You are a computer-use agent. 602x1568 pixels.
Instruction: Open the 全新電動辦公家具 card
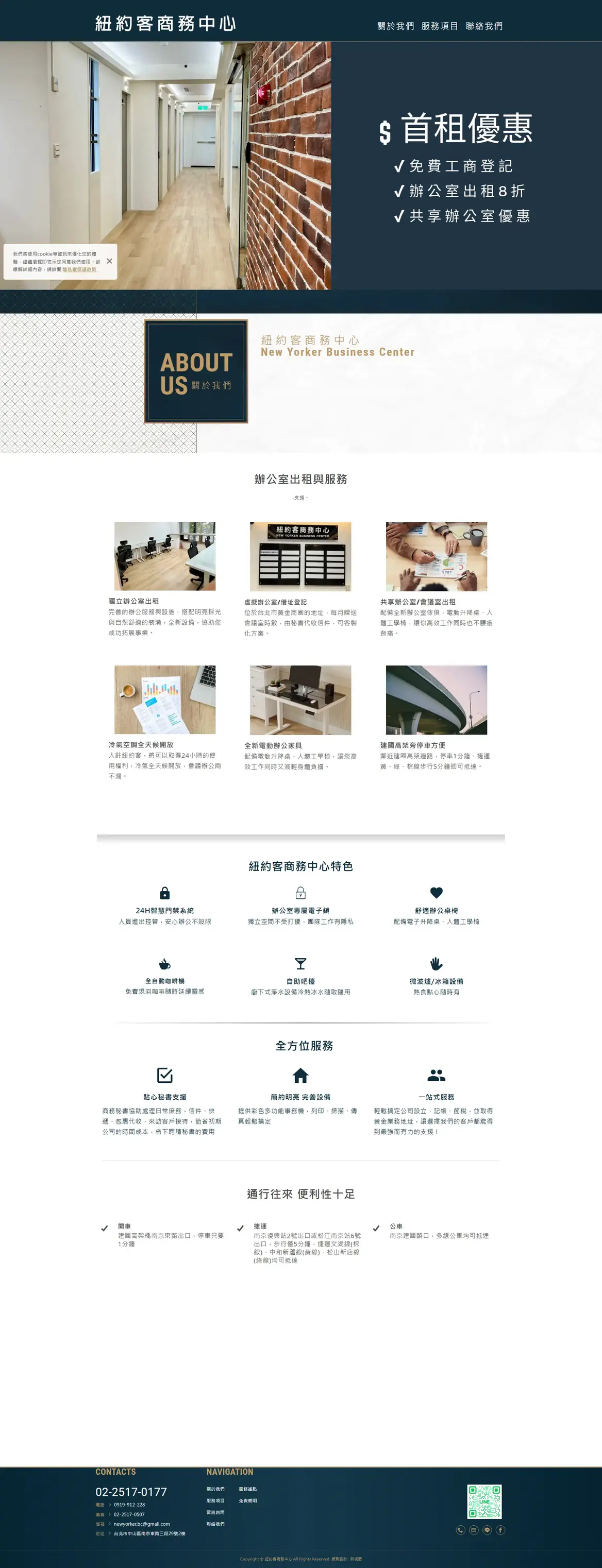point(301,718)
